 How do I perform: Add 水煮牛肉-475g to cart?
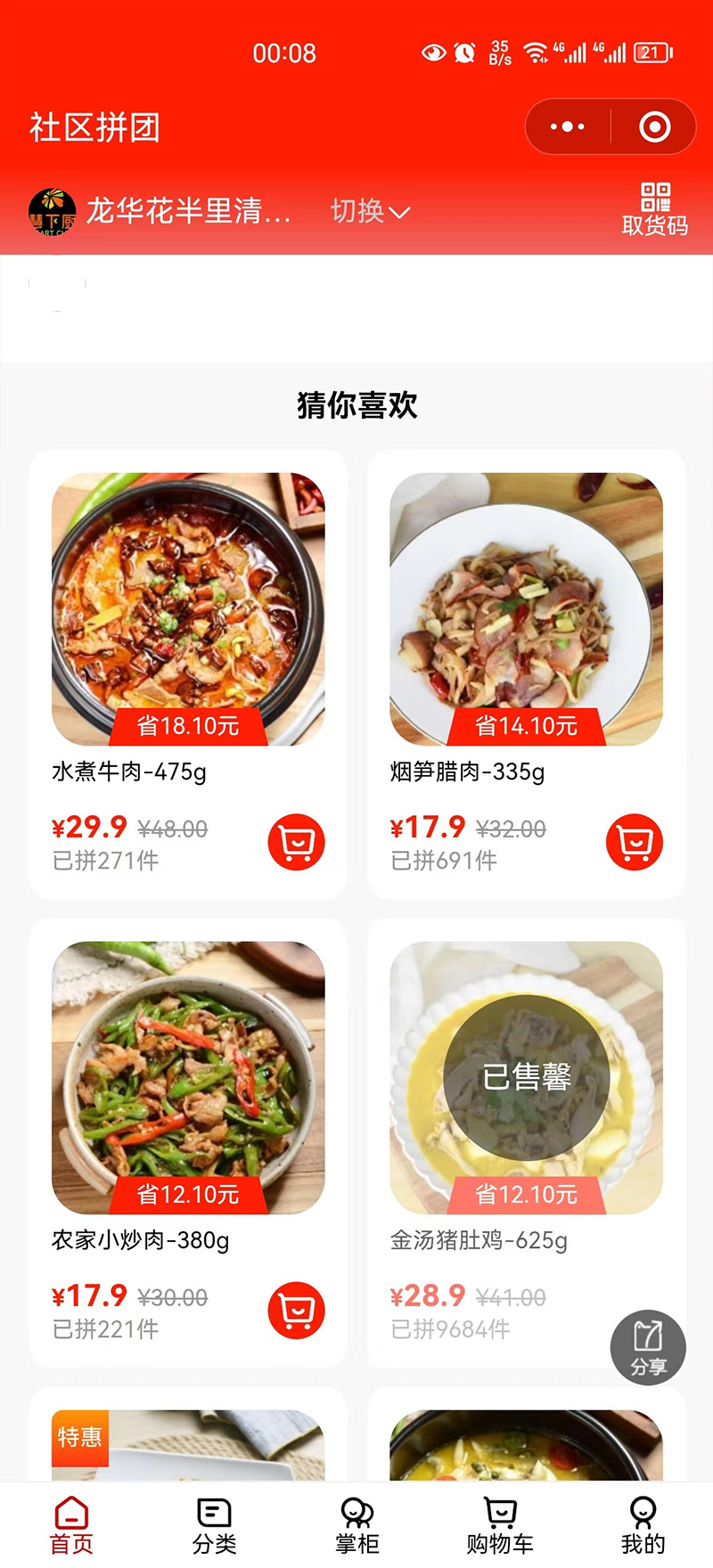click(x=296, y=842)
